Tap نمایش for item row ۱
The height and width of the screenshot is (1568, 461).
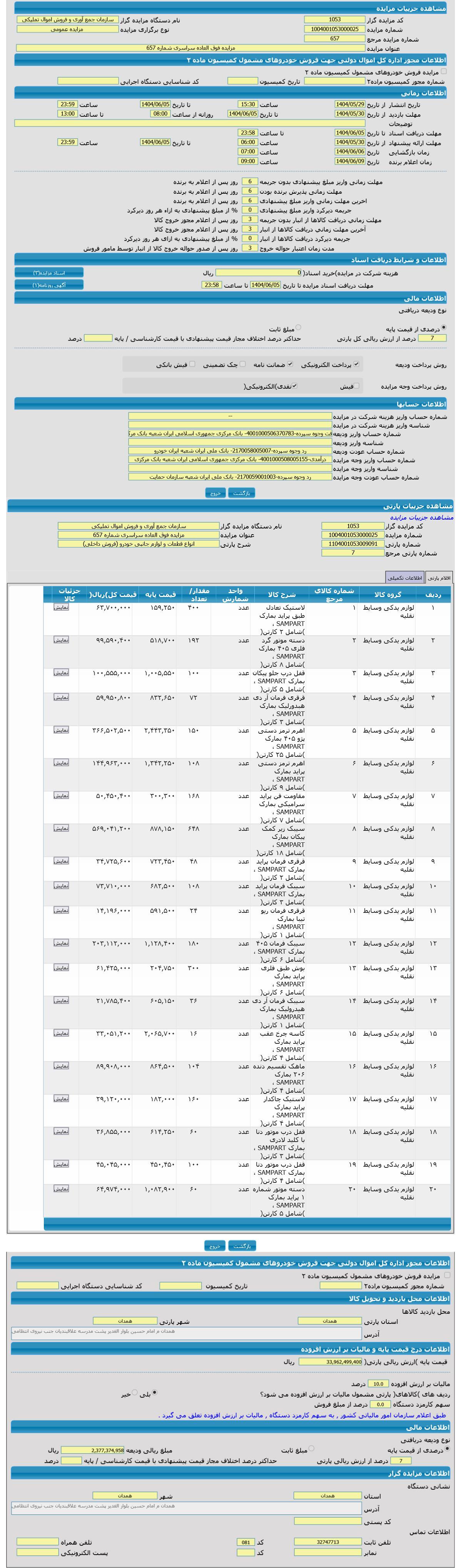[61, 607]
